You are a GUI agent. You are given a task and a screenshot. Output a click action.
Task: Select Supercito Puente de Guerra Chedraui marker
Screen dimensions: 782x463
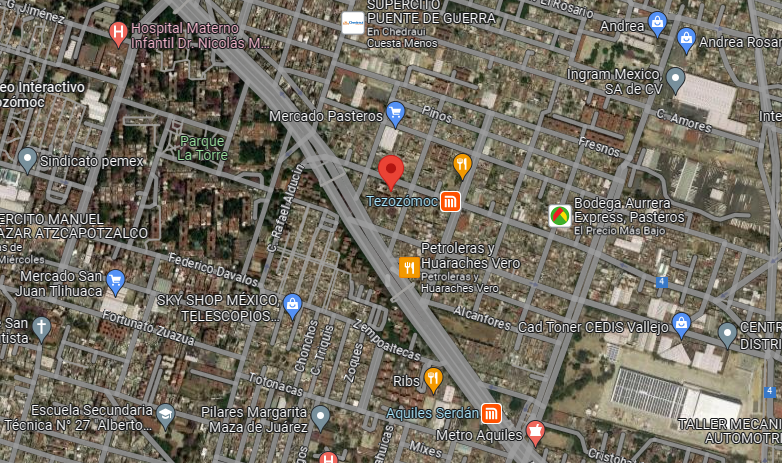(x=353, y=23)
